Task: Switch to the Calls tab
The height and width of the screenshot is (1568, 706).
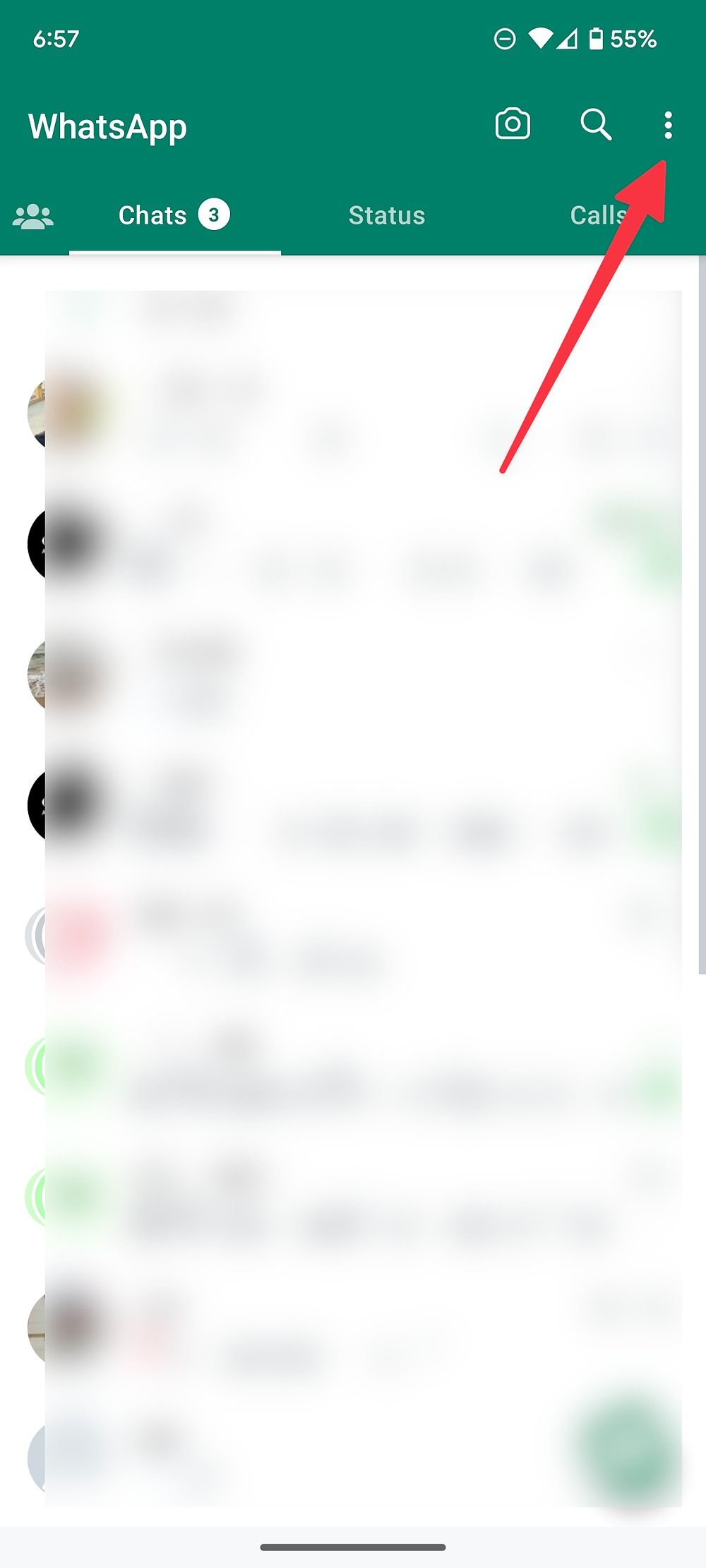Action: (x=597, y=215)
